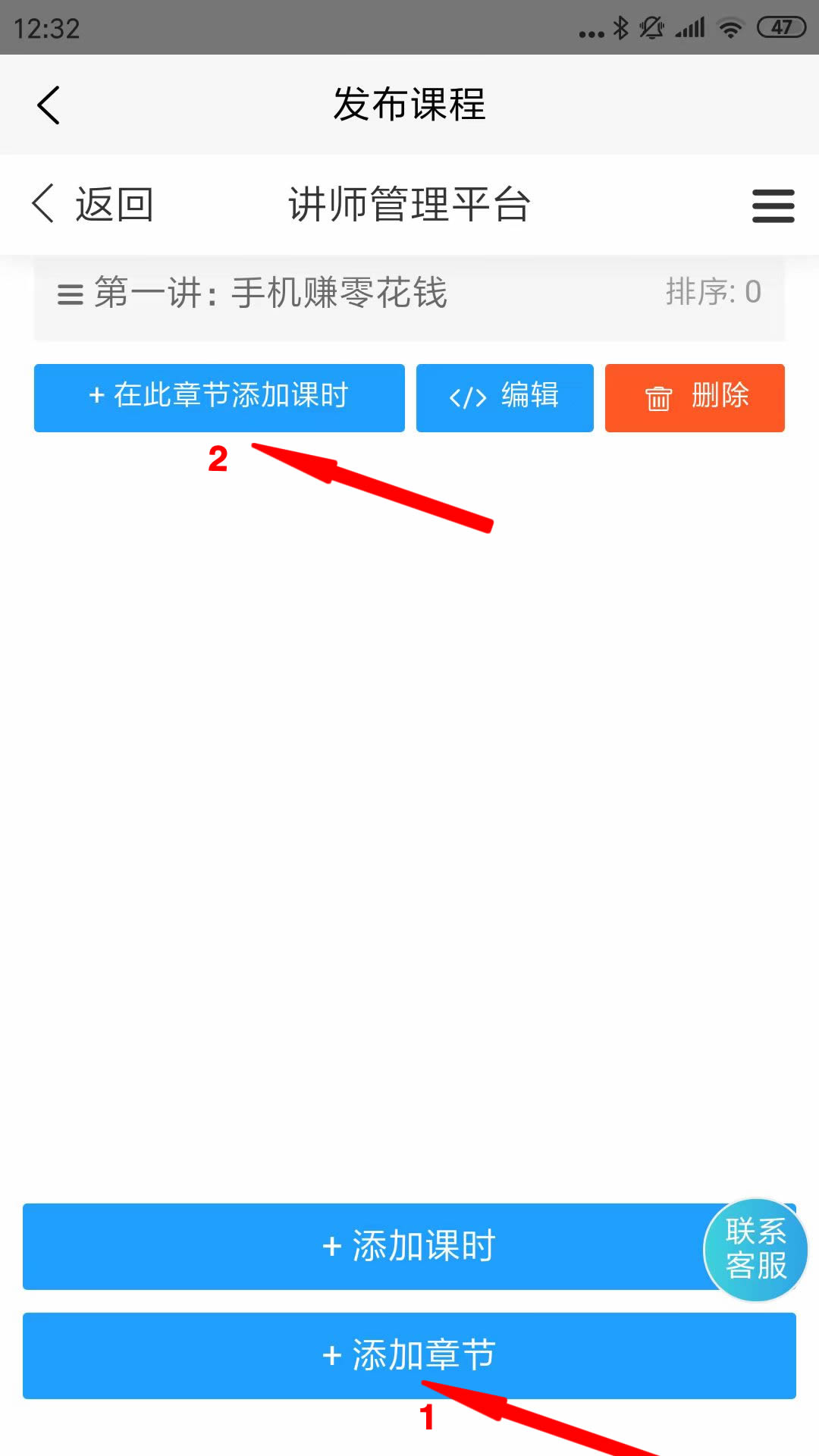This screenshot has height=1456, width=819.
Task: Tap the back arrow beside 发布课程
Action: point(49,105)
